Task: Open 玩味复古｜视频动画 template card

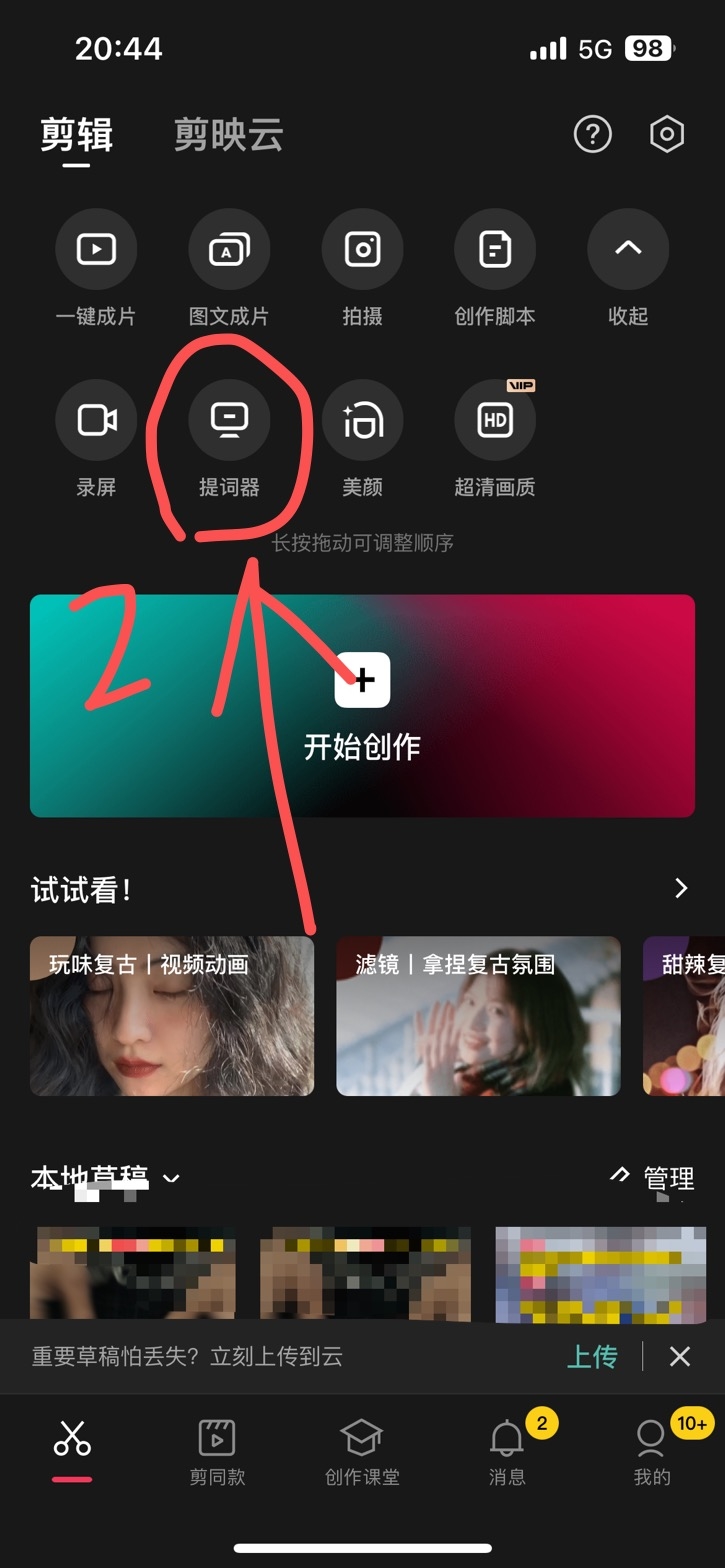Action: pos(172,1016)
